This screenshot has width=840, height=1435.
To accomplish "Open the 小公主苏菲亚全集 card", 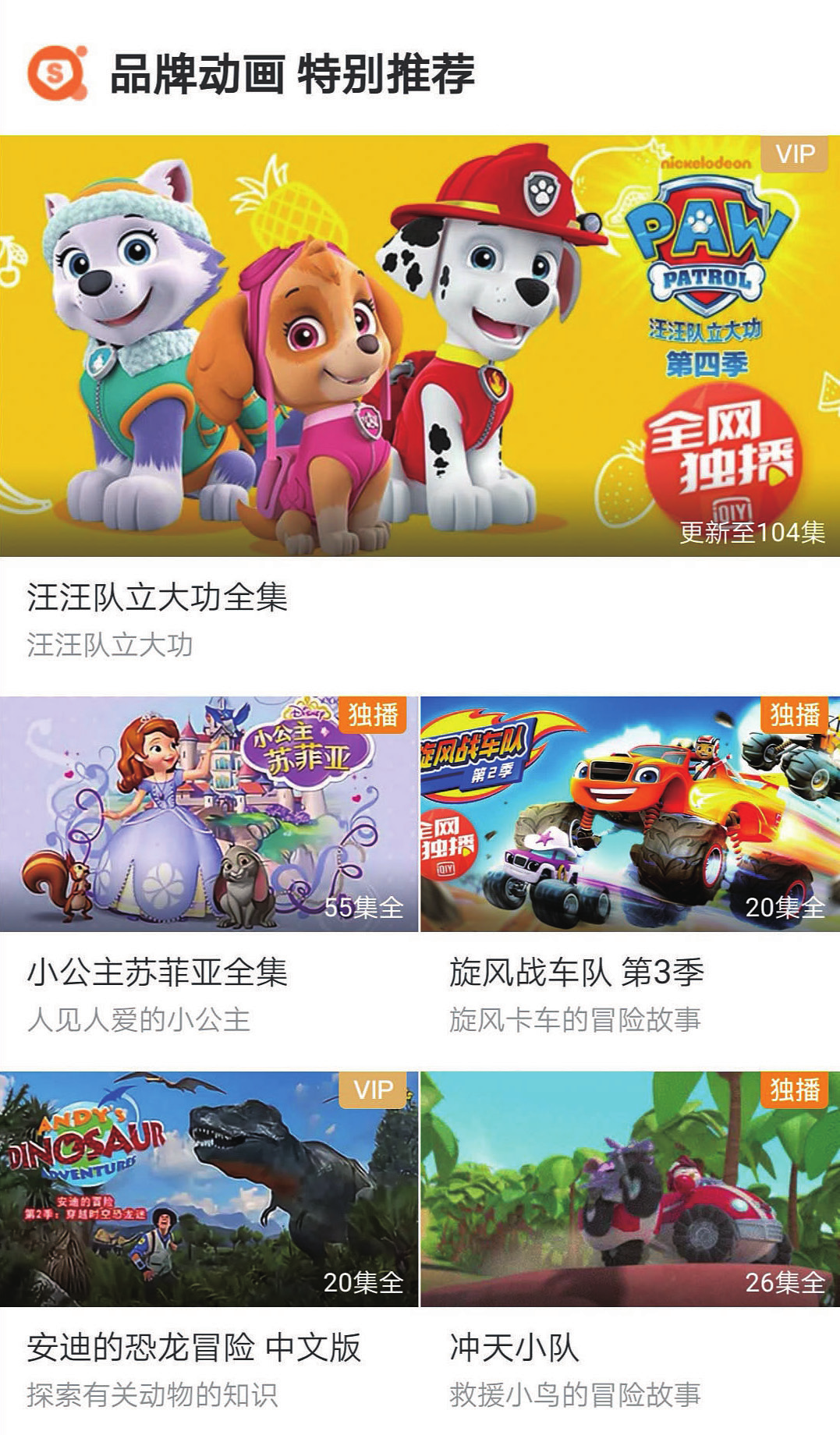I will pyautogui.click(x=209, y=814).
